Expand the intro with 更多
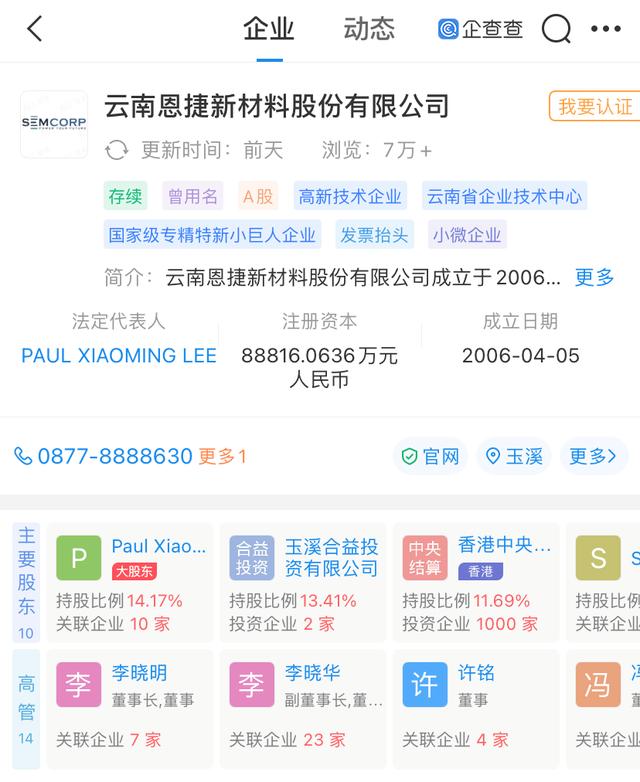Image resolution: width=640 pixels, height=782 pixels. 594,277
